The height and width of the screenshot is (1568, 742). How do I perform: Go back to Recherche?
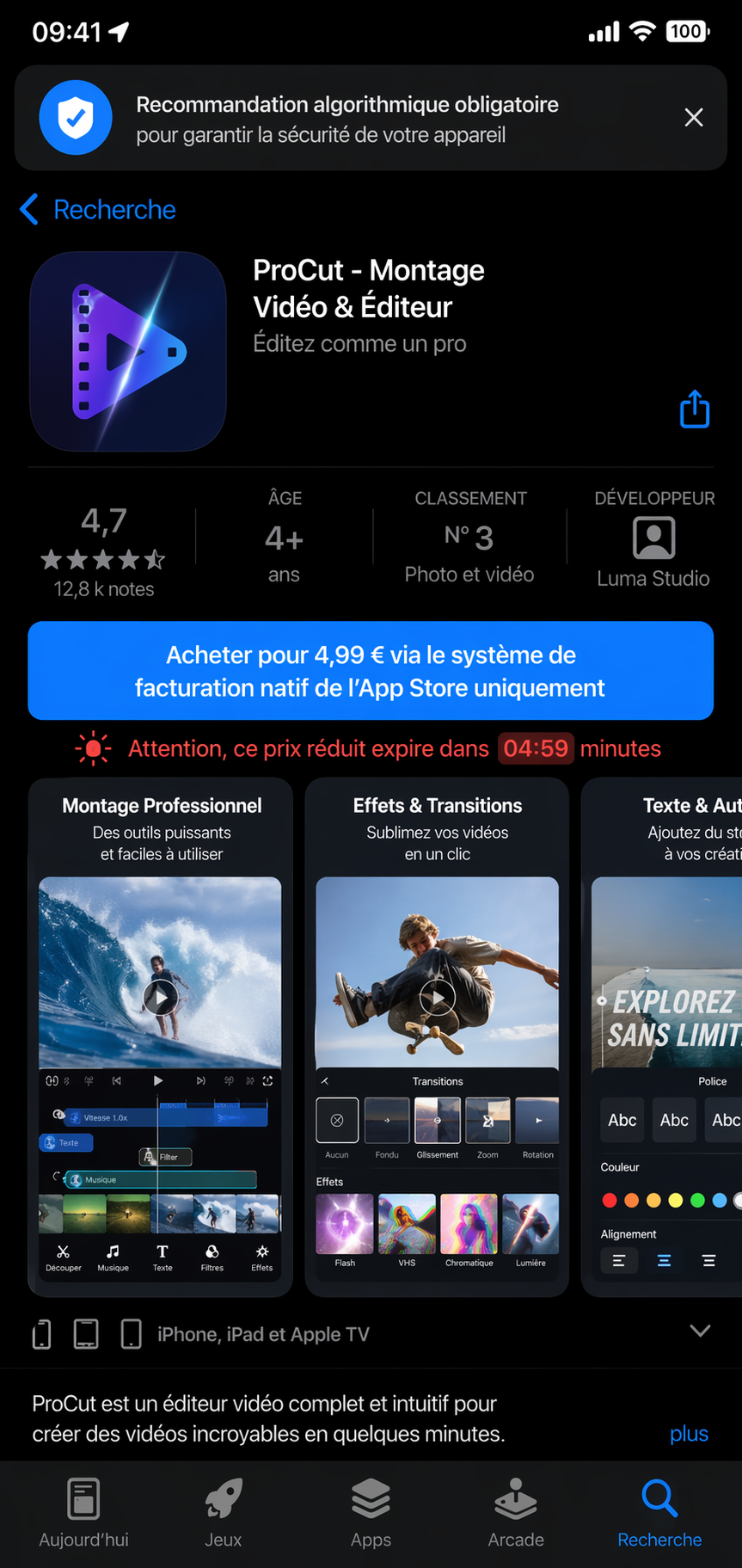click(x=98, y=210)
